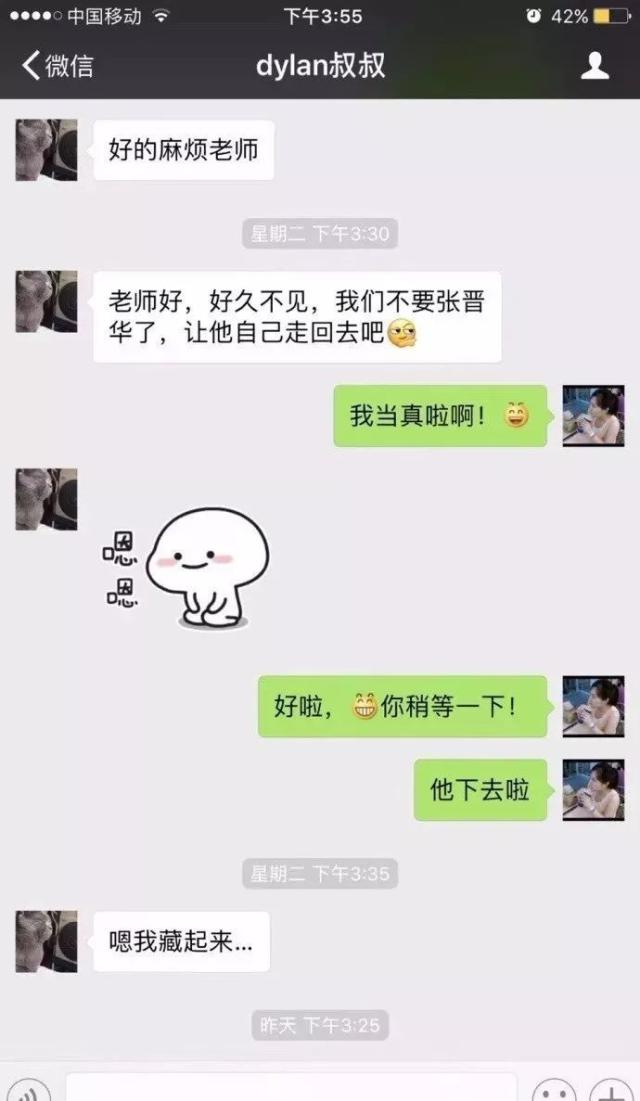
Task: Open the plus attachment menu
Action: [611, 1090]
